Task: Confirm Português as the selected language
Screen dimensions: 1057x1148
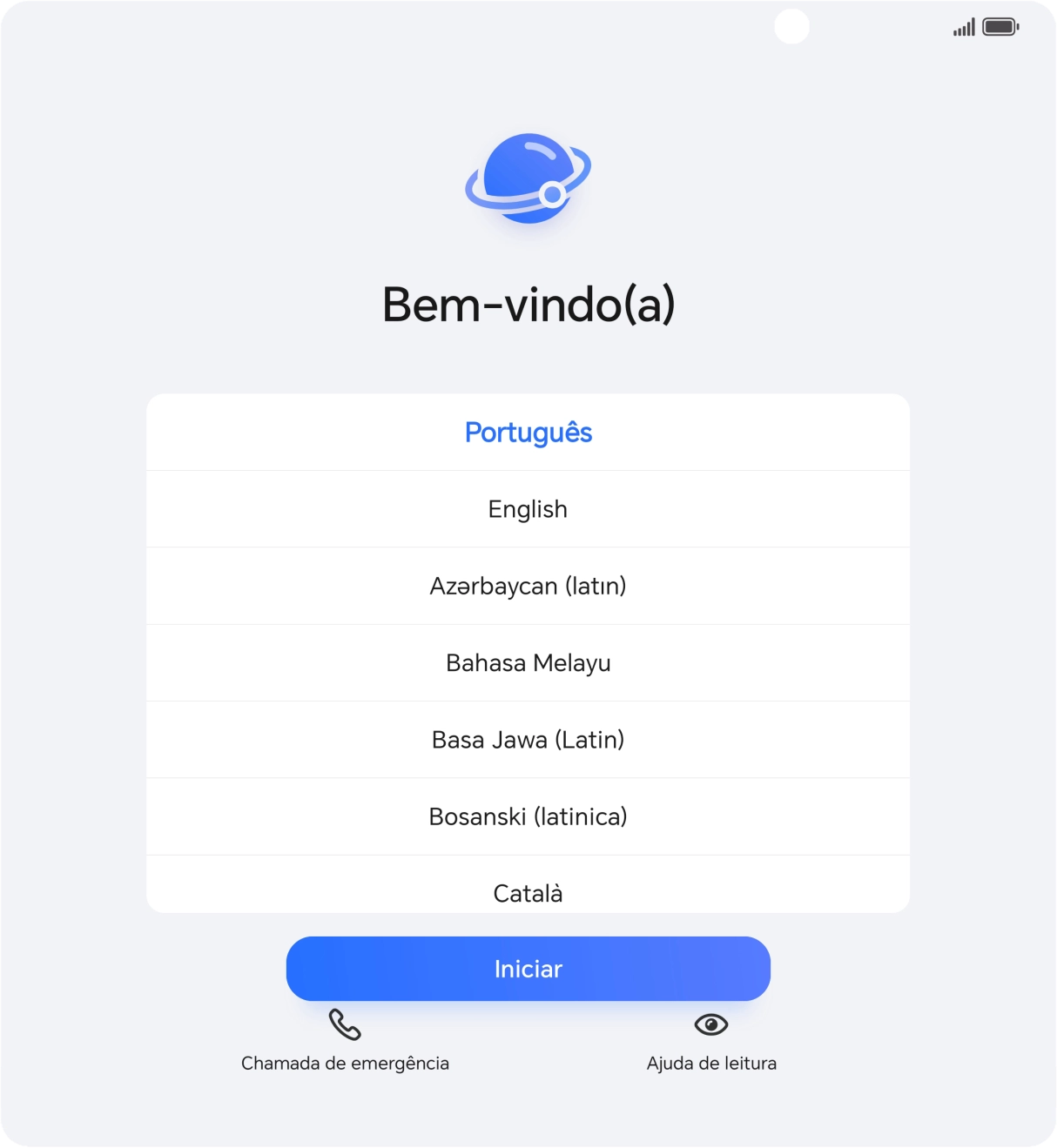Action: [528, 432]
